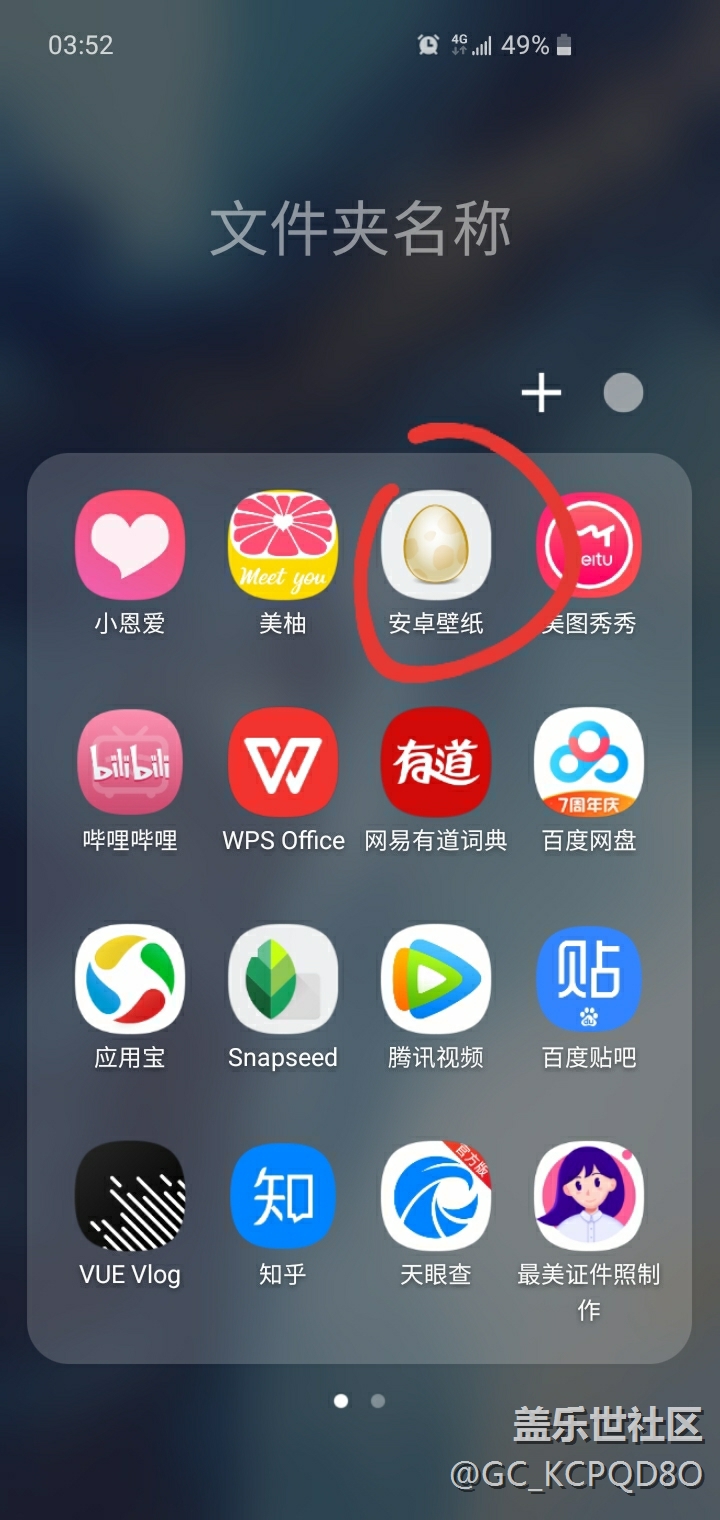Launch the 应用宝 app store
720x1520 pixels.
[x=130, y=980]
